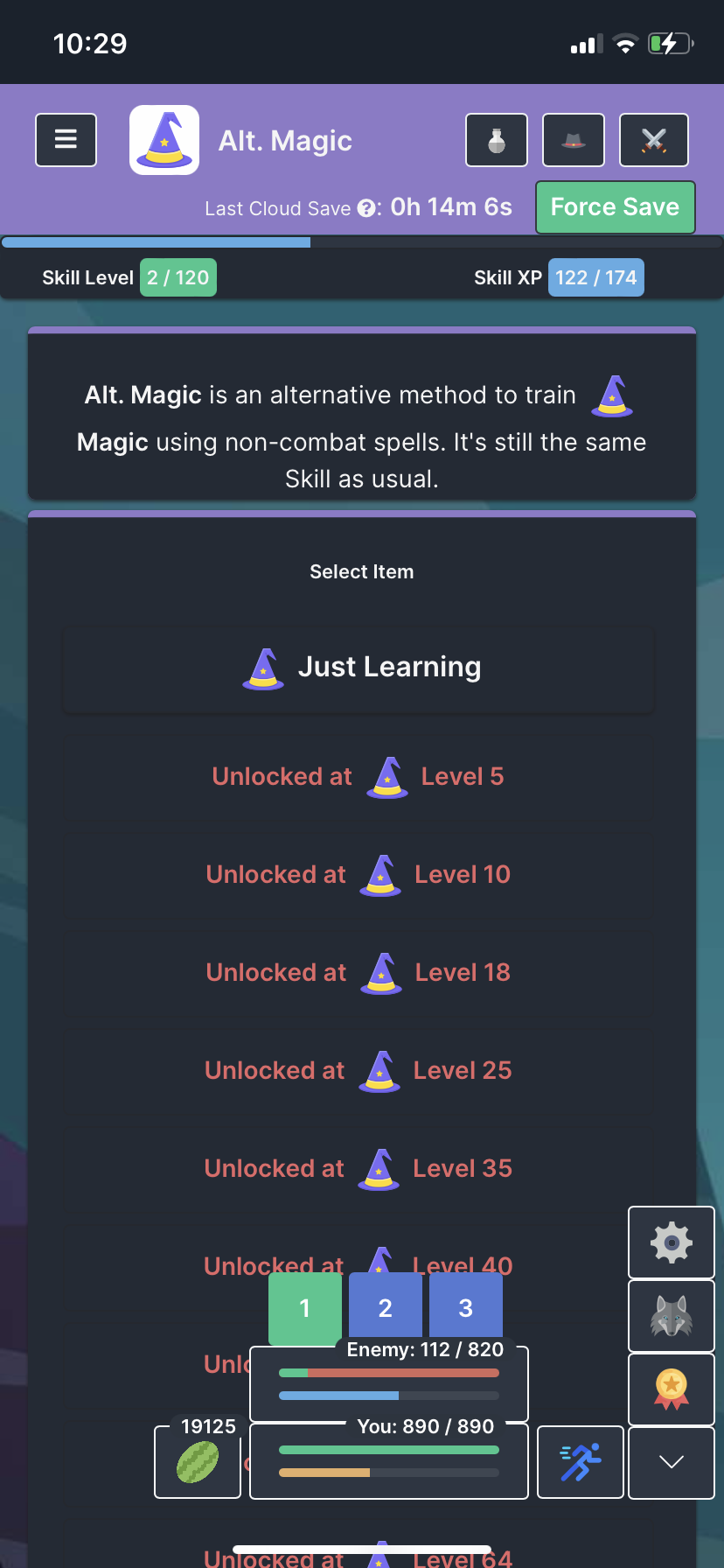Image resolution: width=724 pixels, height=1568 pixels.
Task: Open combat via the crossed swords icon
Action: (x=653, y=140)
